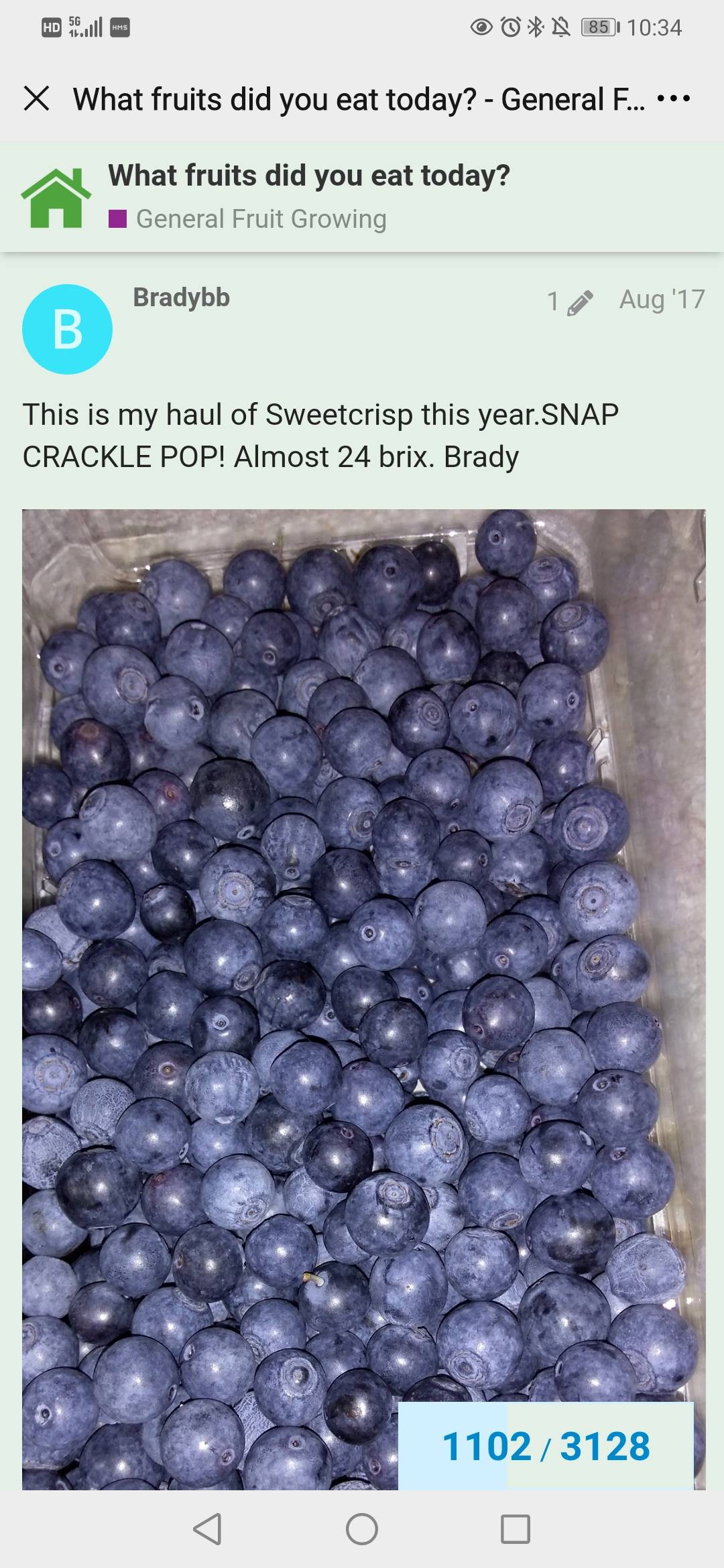Go back with the system back button
Viewport: 724px width, 1568px height.
coord(207,1529)
